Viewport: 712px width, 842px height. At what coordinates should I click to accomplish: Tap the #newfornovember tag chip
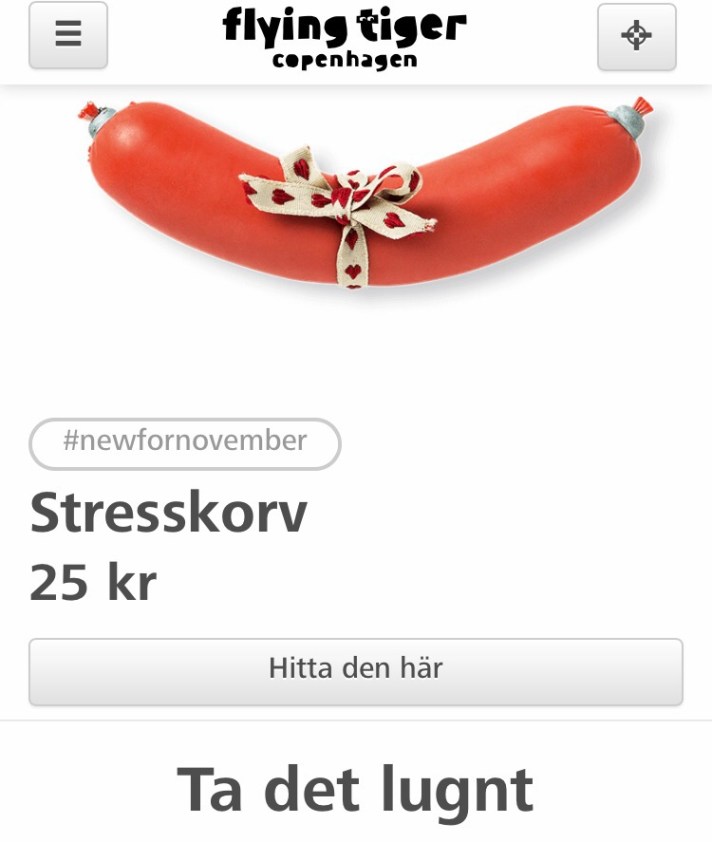coord(185,443)
